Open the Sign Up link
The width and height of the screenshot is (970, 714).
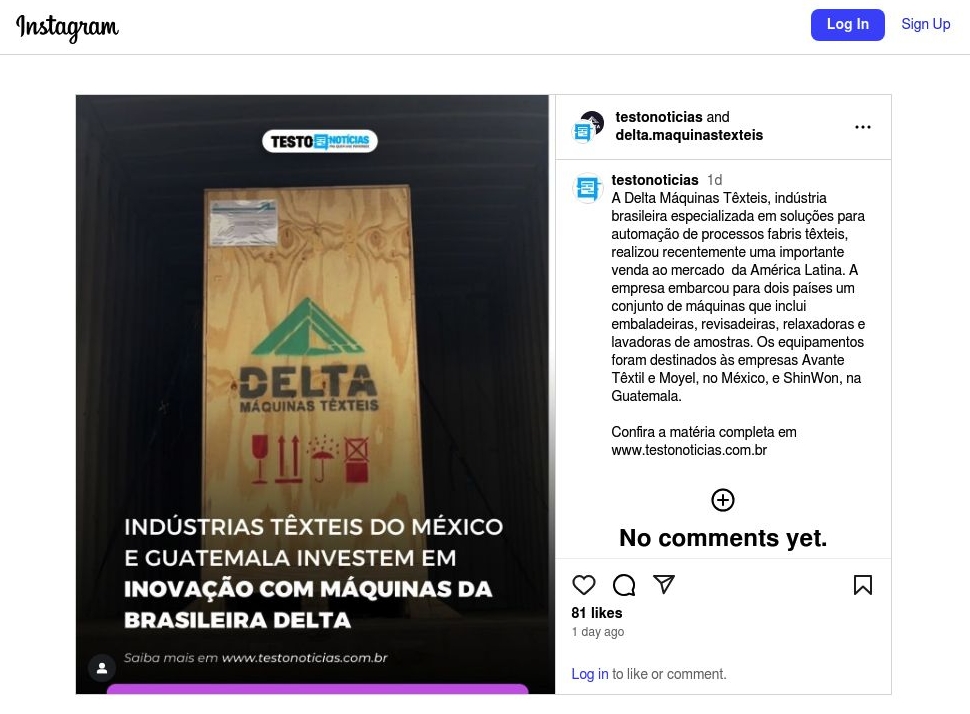[925, 25]
